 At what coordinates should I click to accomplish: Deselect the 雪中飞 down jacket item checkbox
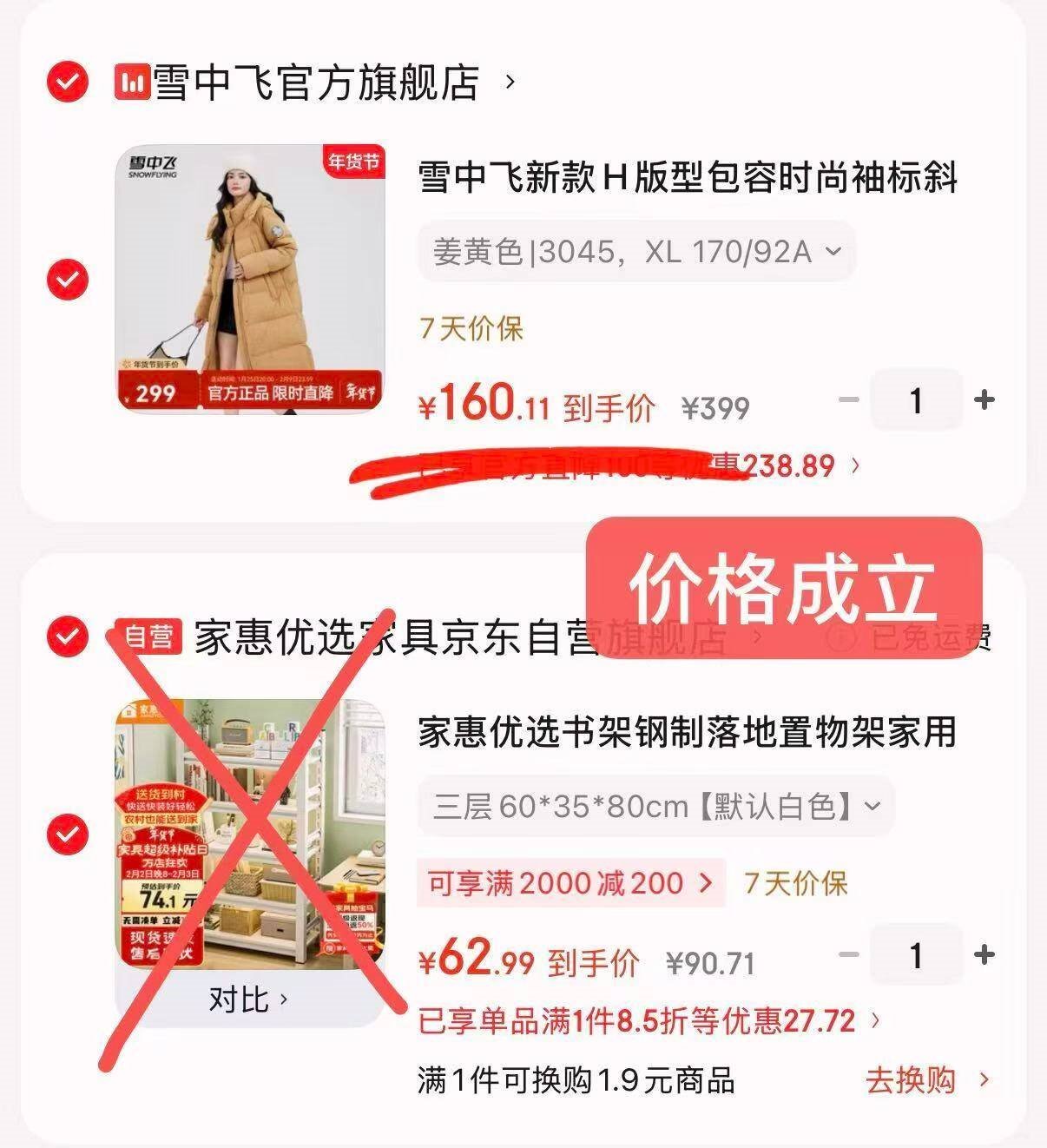68,280
